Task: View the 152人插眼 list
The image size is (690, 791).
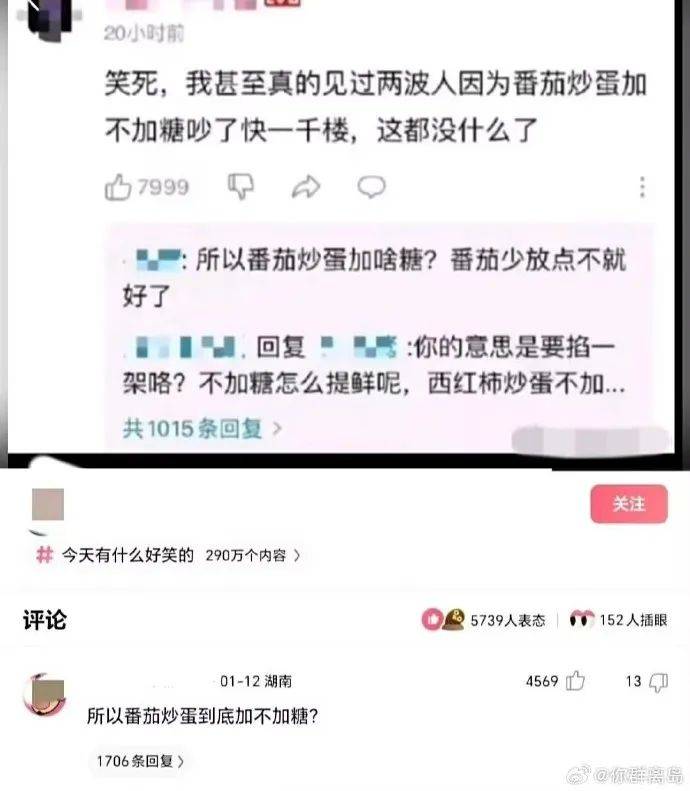Action: point(618,620)
